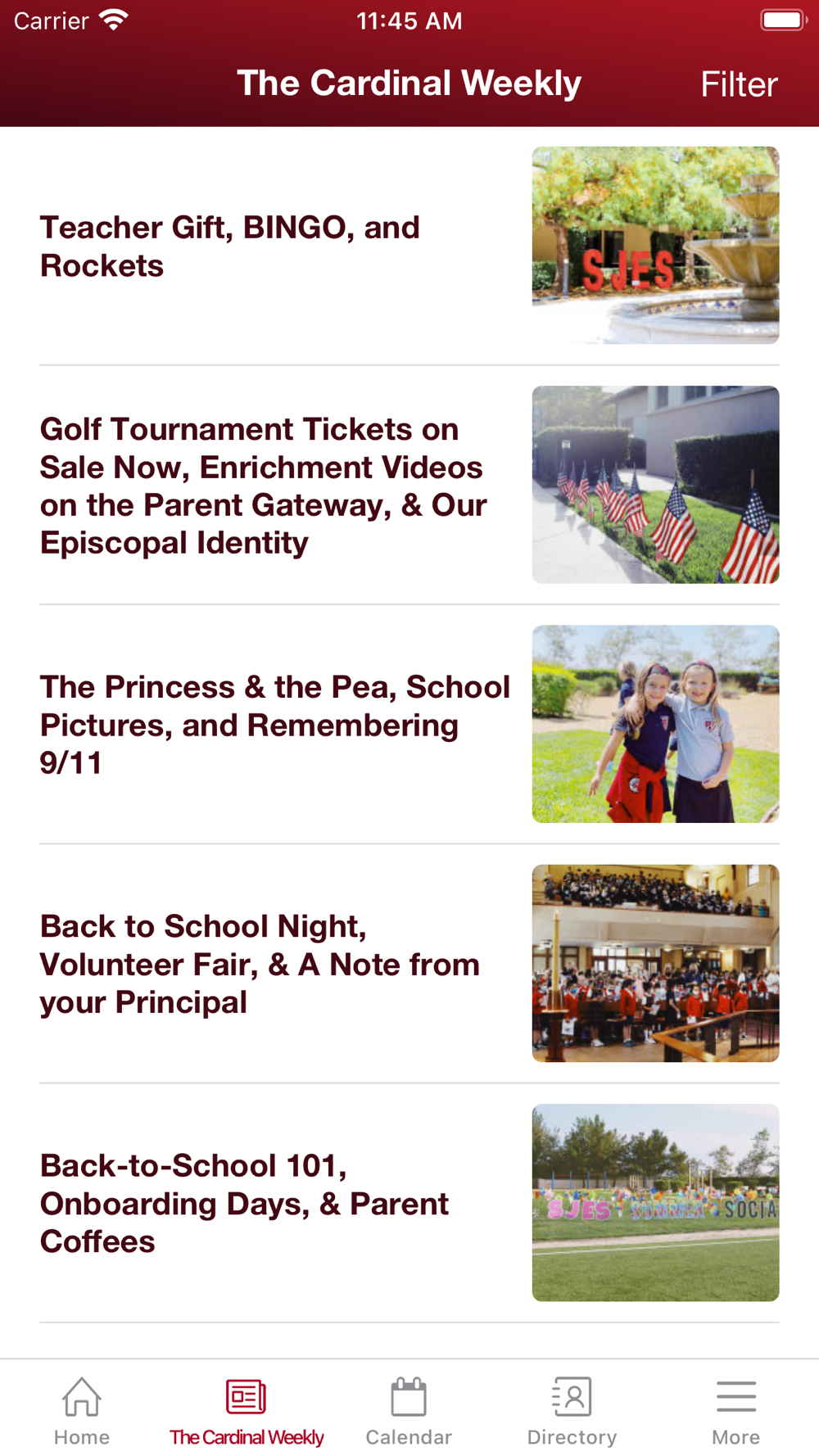Read the Golf Tournament Tickets article
Screen dimensions: 819x1456
pos(264,486)
